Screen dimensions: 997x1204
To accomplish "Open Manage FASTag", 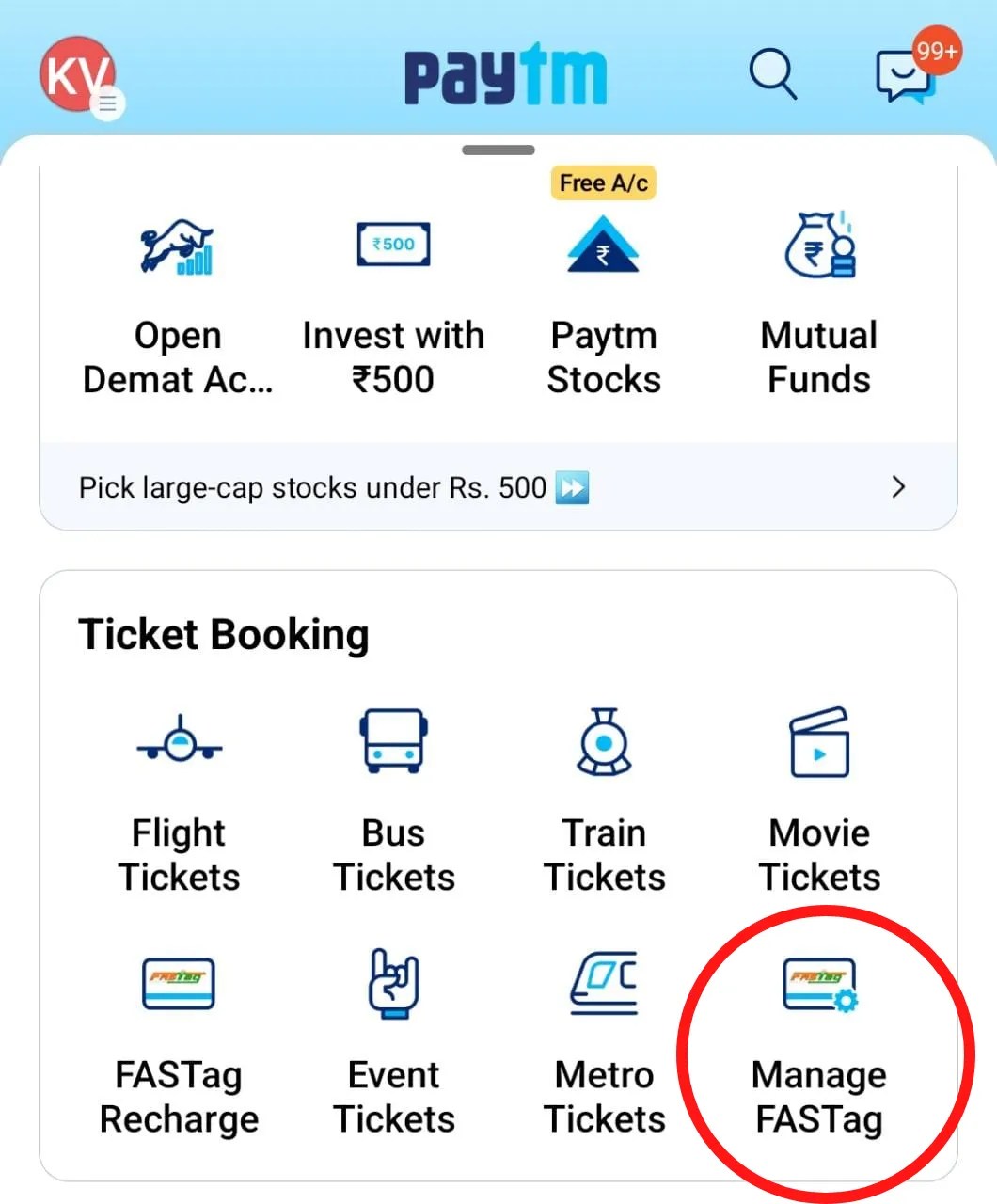I will [x=819, y=1043].
